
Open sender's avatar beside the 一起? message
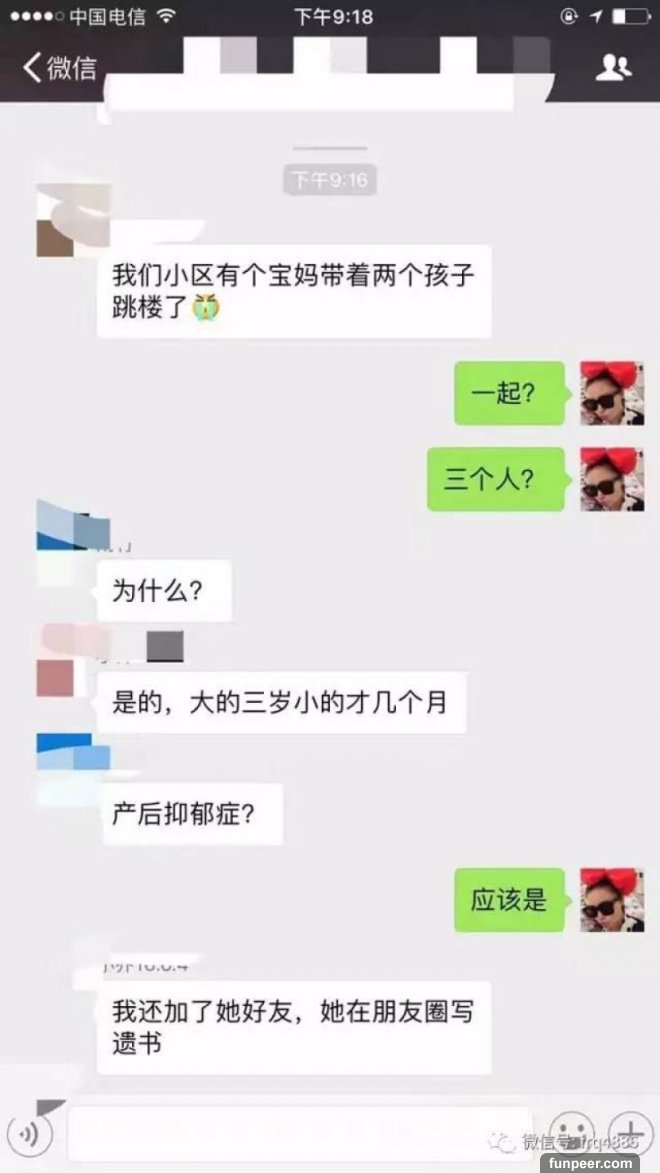coord(612,393)
